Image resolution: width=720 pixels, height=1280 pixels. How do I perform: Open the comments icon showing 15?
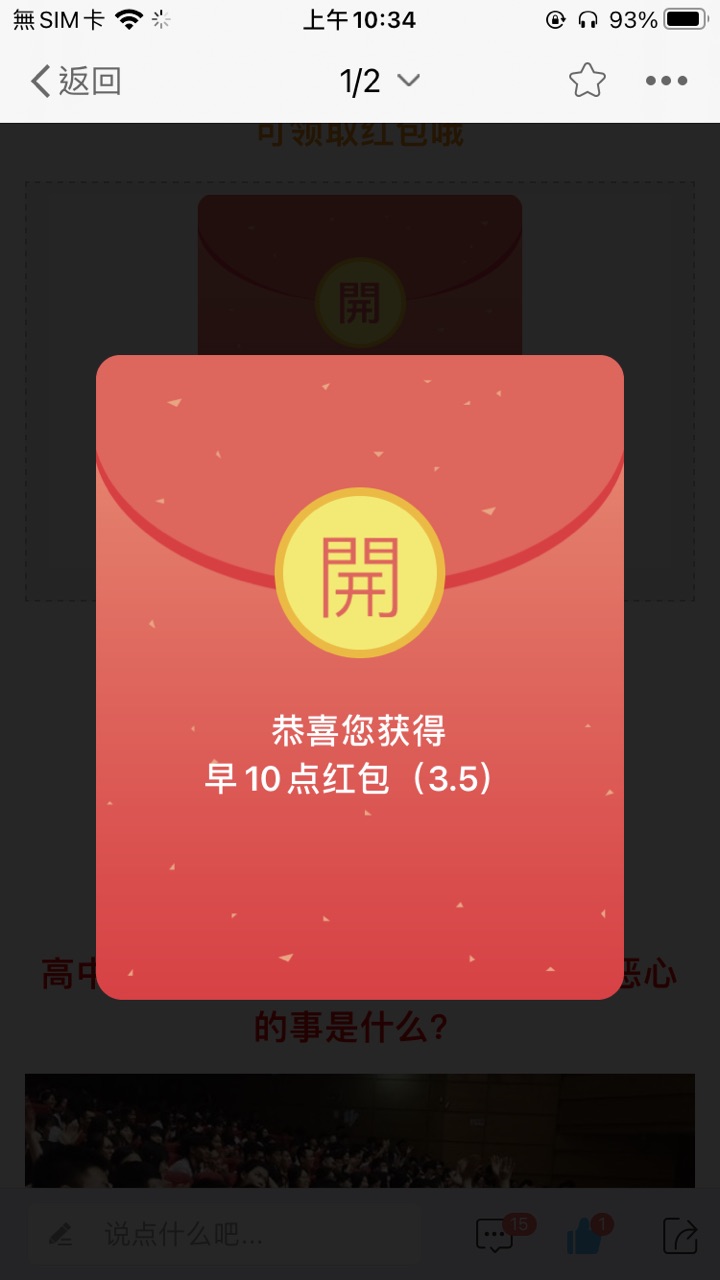[496, 1236]
